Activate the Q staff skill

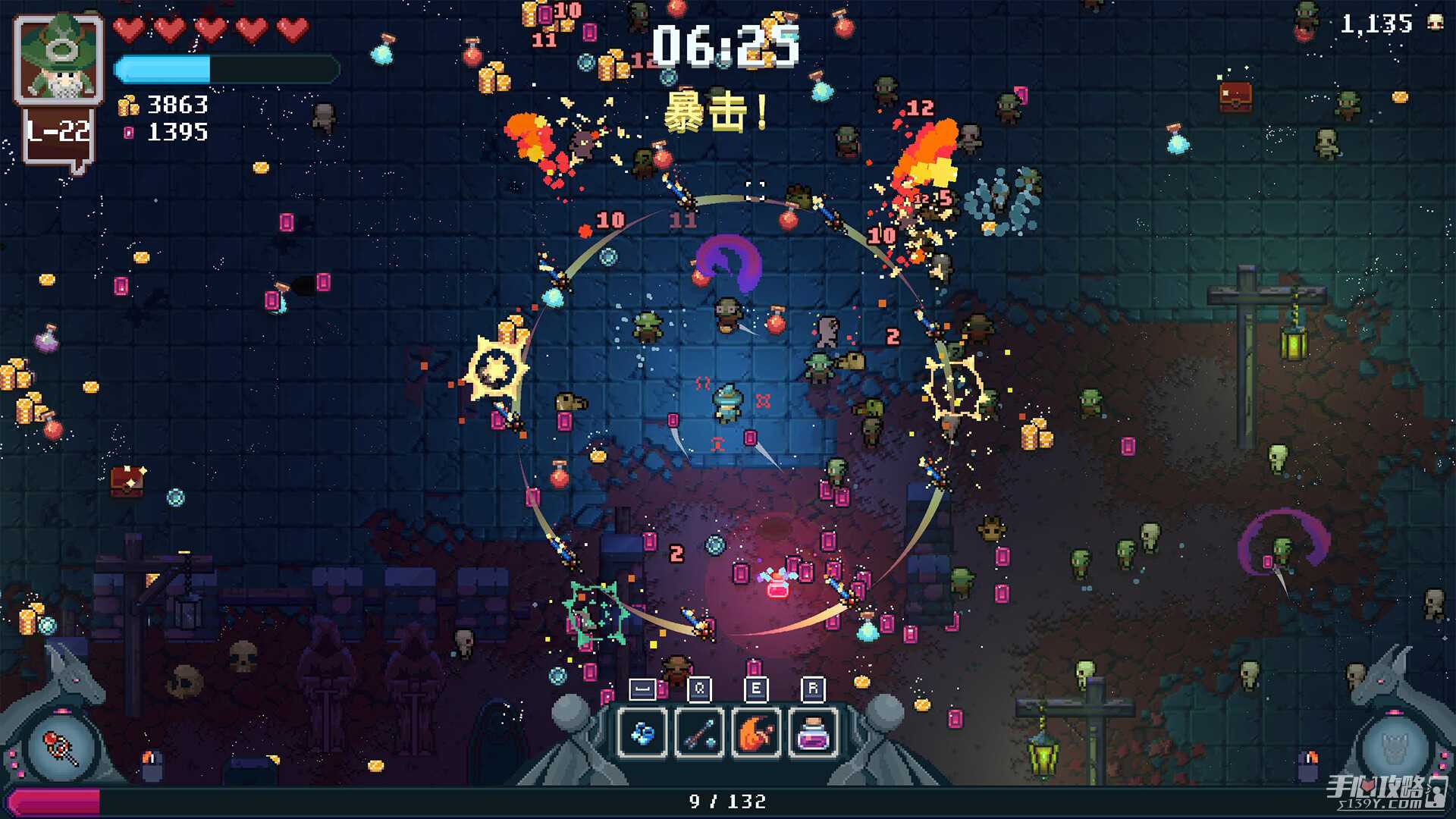699,733
